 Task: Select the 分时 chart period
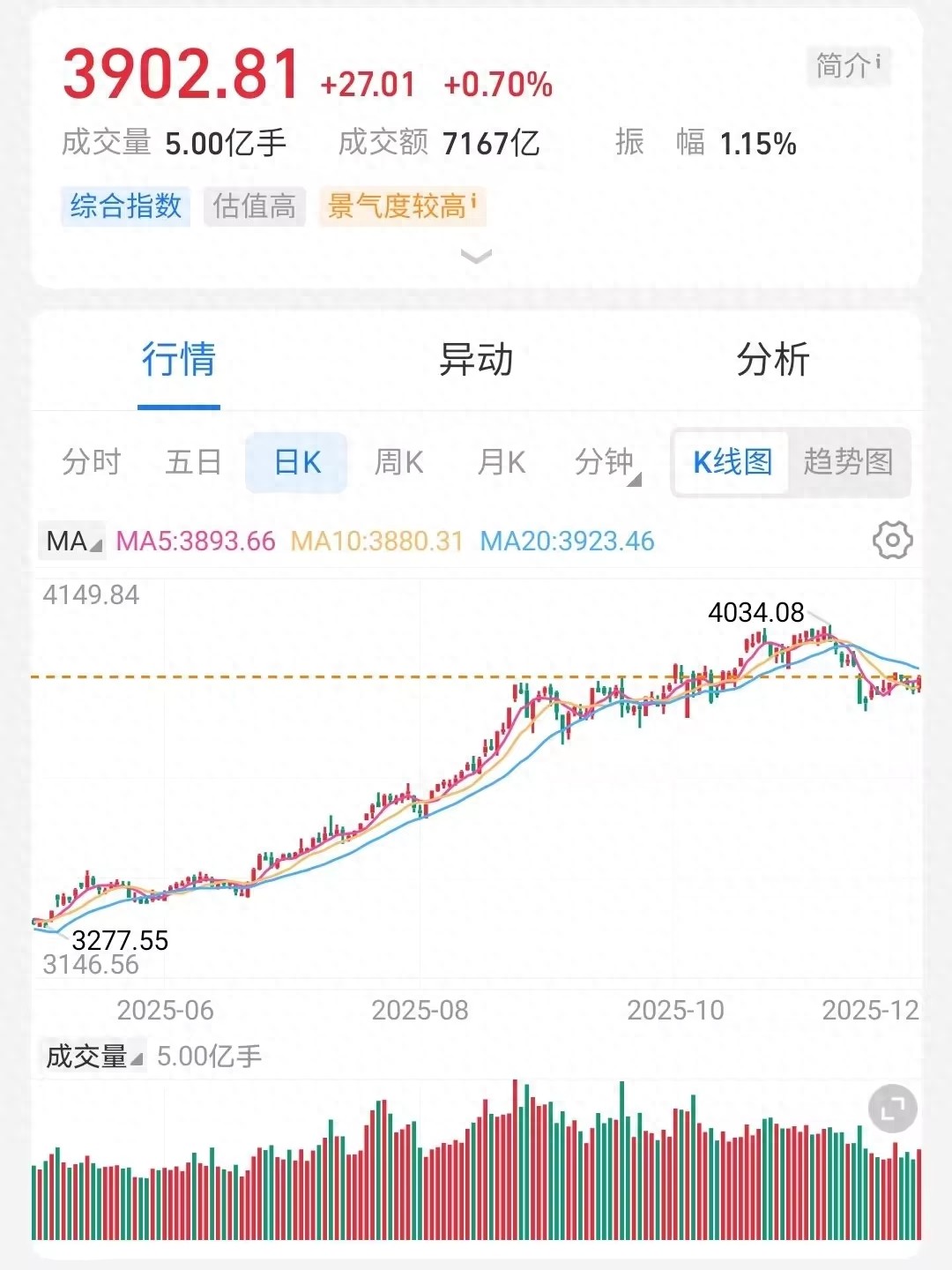pos(91,461)
